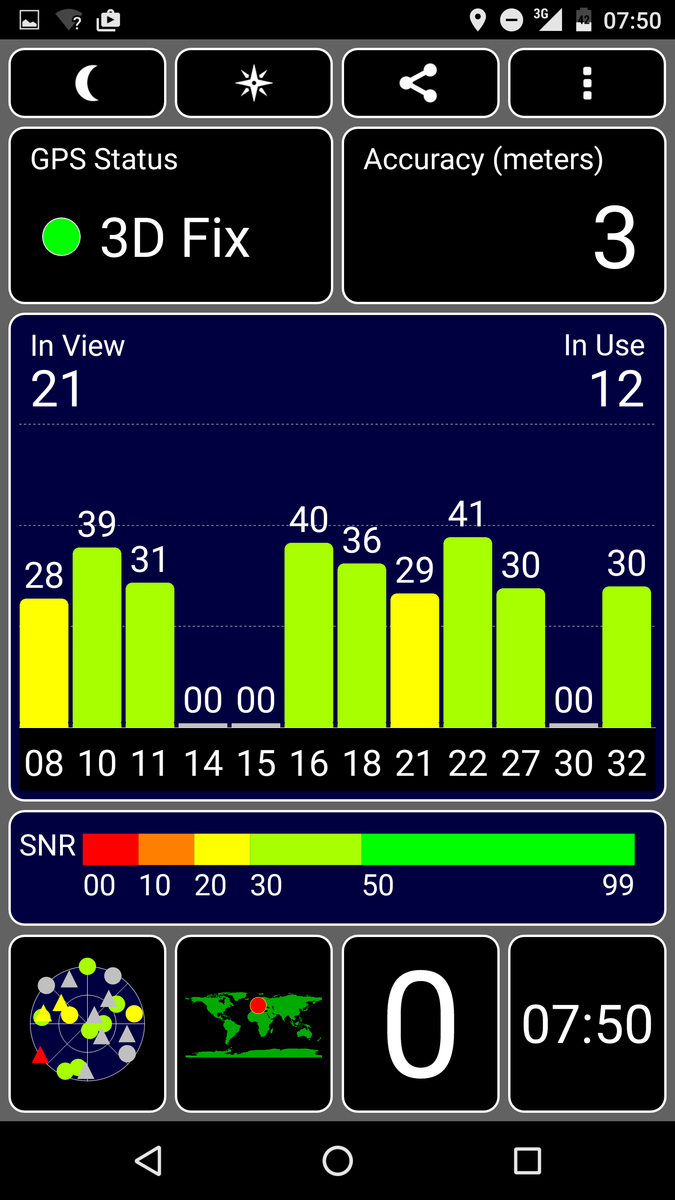Tap the speed tile showing 0
675x1200 pixels.
[420, 1023]
